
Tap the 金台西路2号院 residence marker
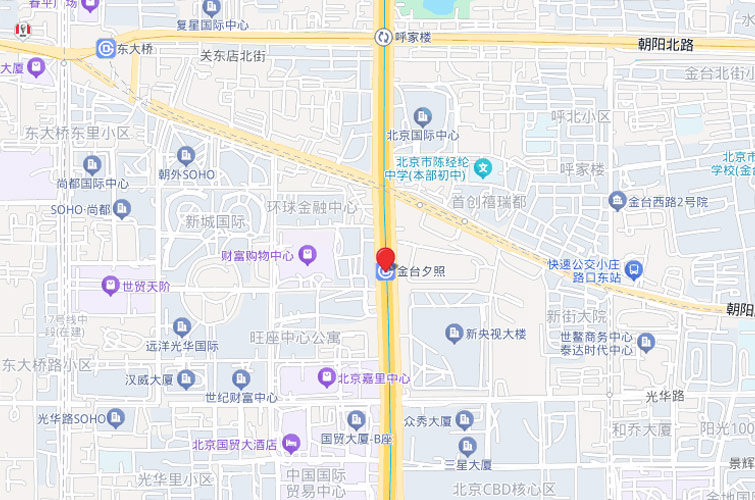tap(617, 201)
